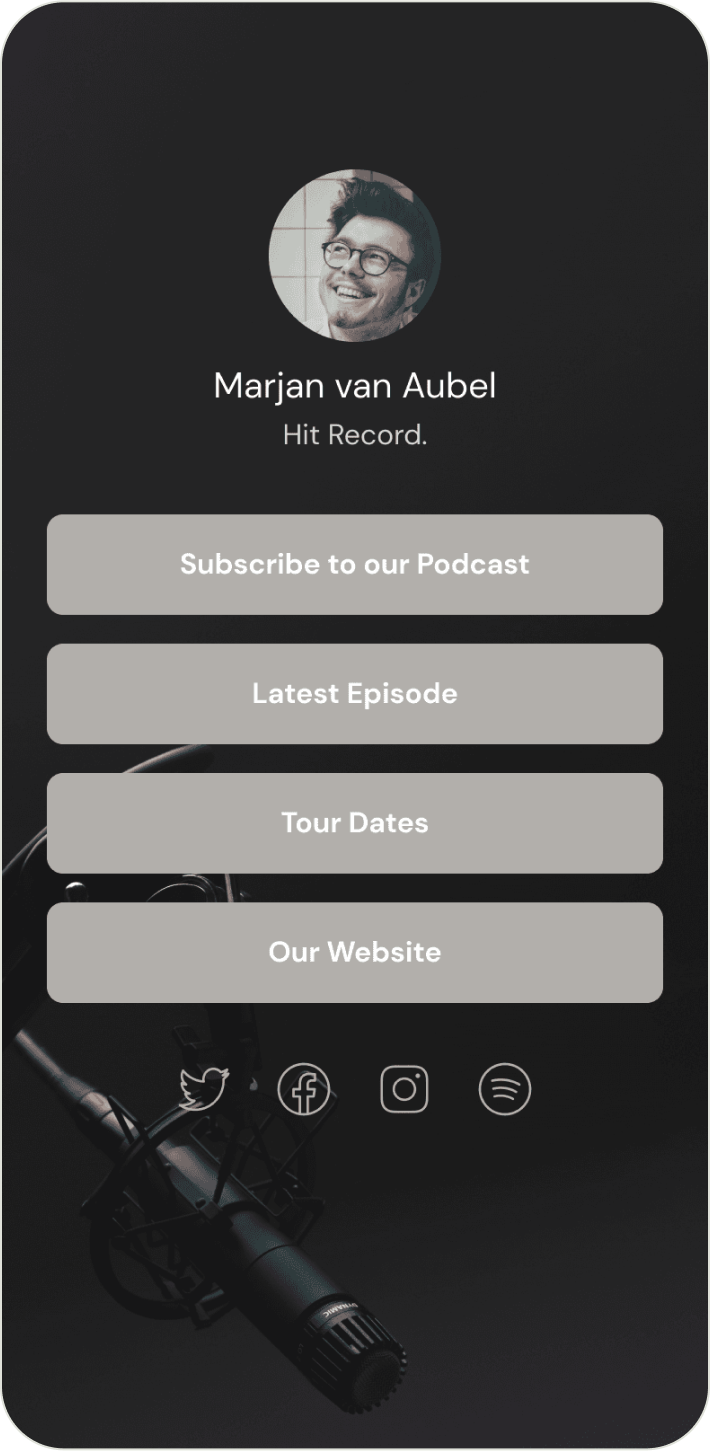Go to the Facebook page icon
Viewport: 710px width, 1451px height.
click(303, 1089)
